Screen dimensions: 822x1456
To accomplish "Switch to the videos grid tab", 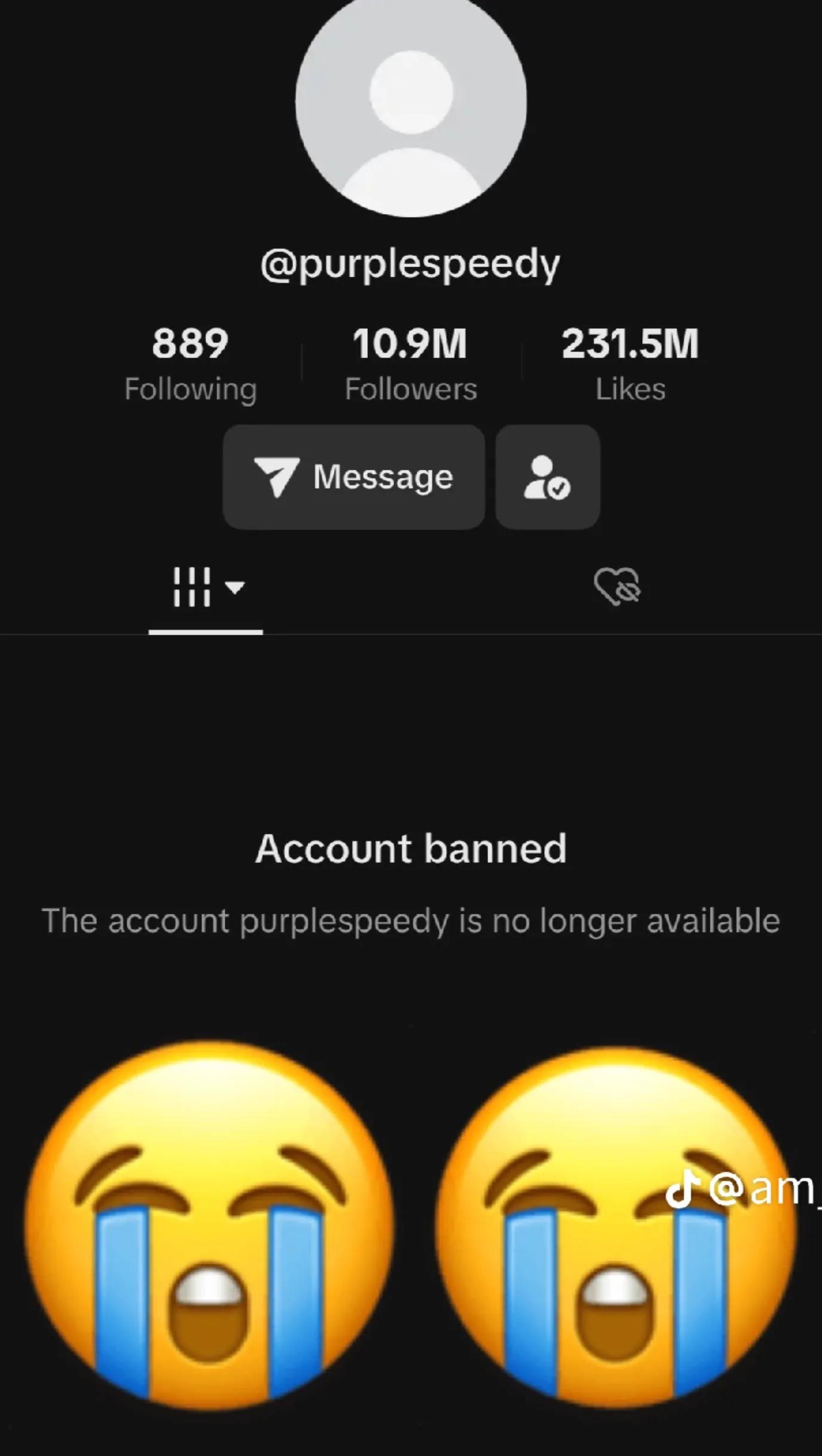I will pyautogui.click(x=206, y=587).
